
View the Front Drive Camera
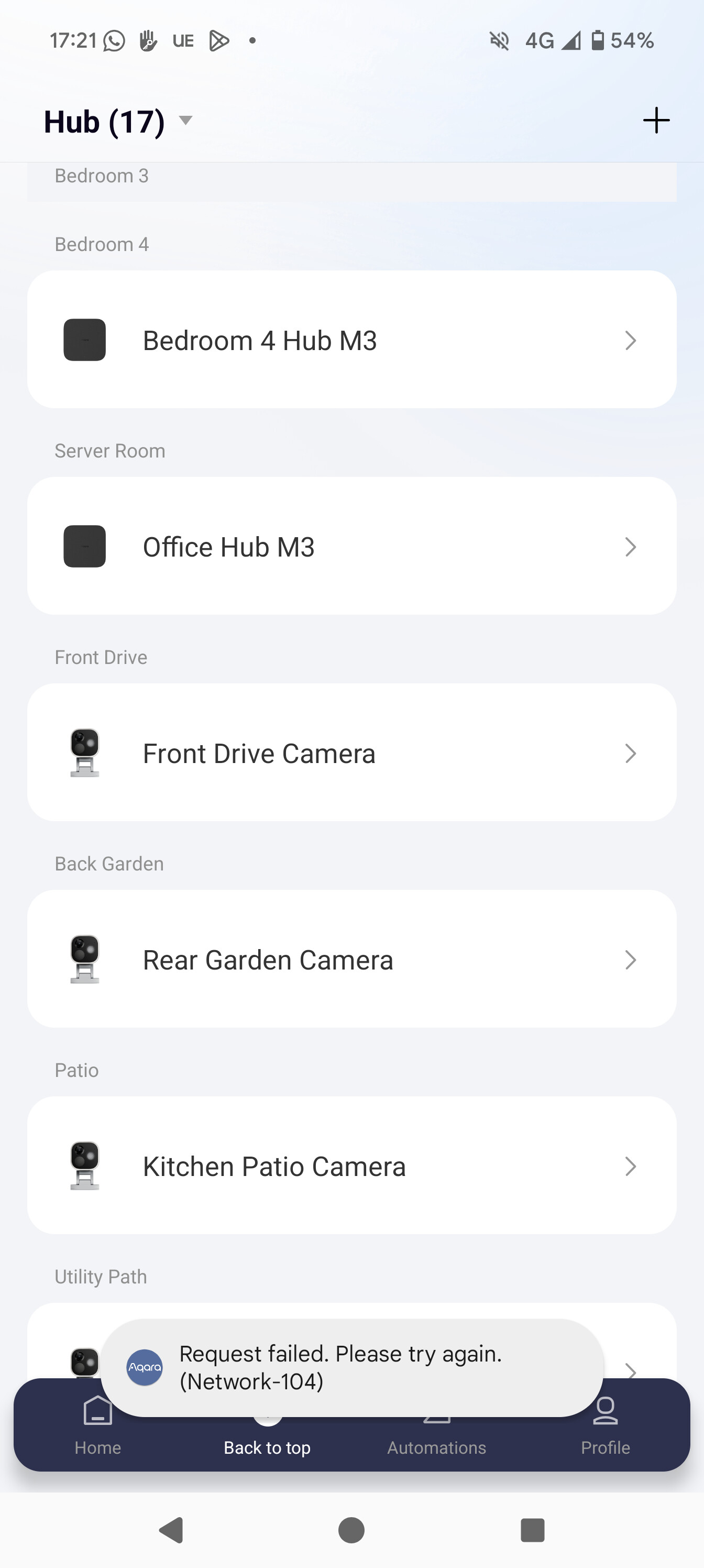tap(351, 753)
